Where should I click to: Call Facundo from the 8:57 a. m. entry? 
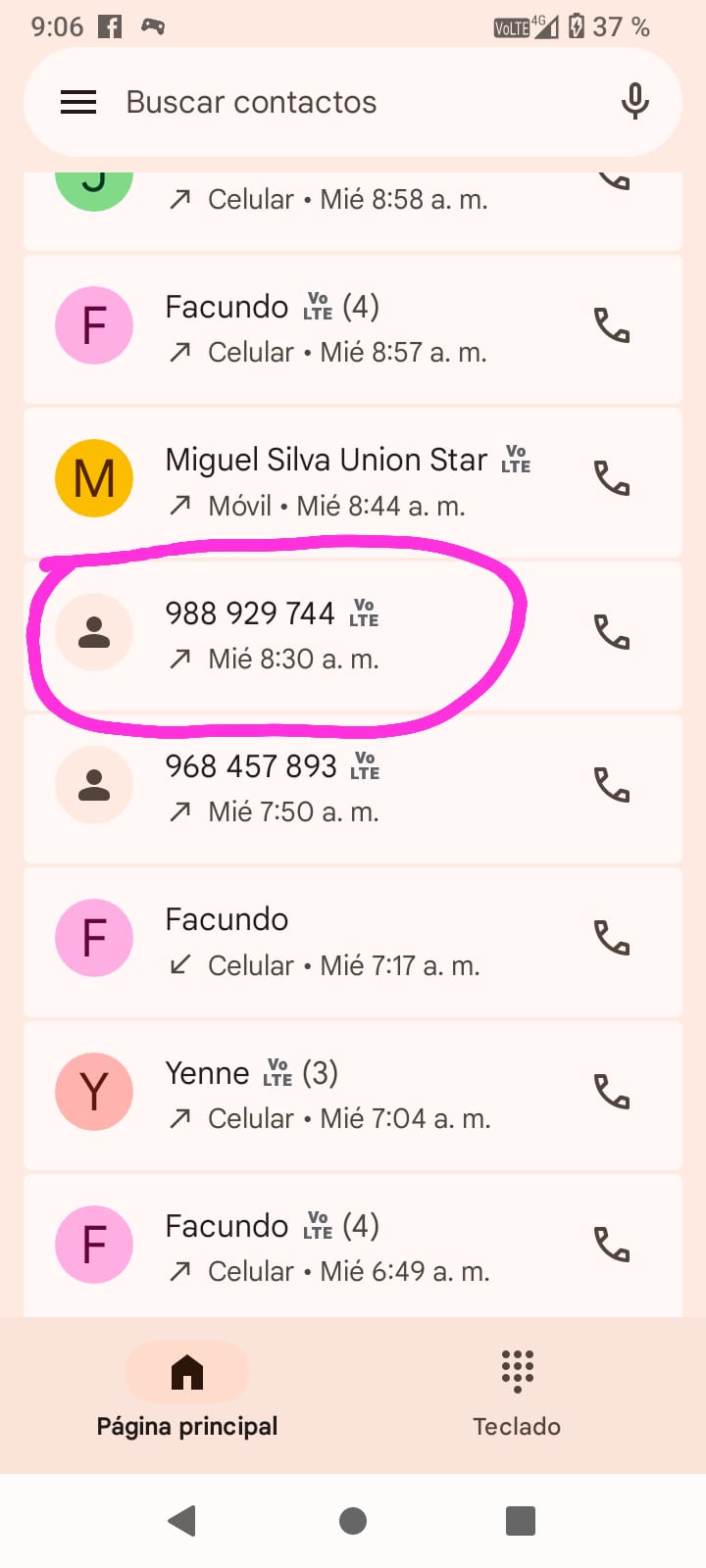612,325
